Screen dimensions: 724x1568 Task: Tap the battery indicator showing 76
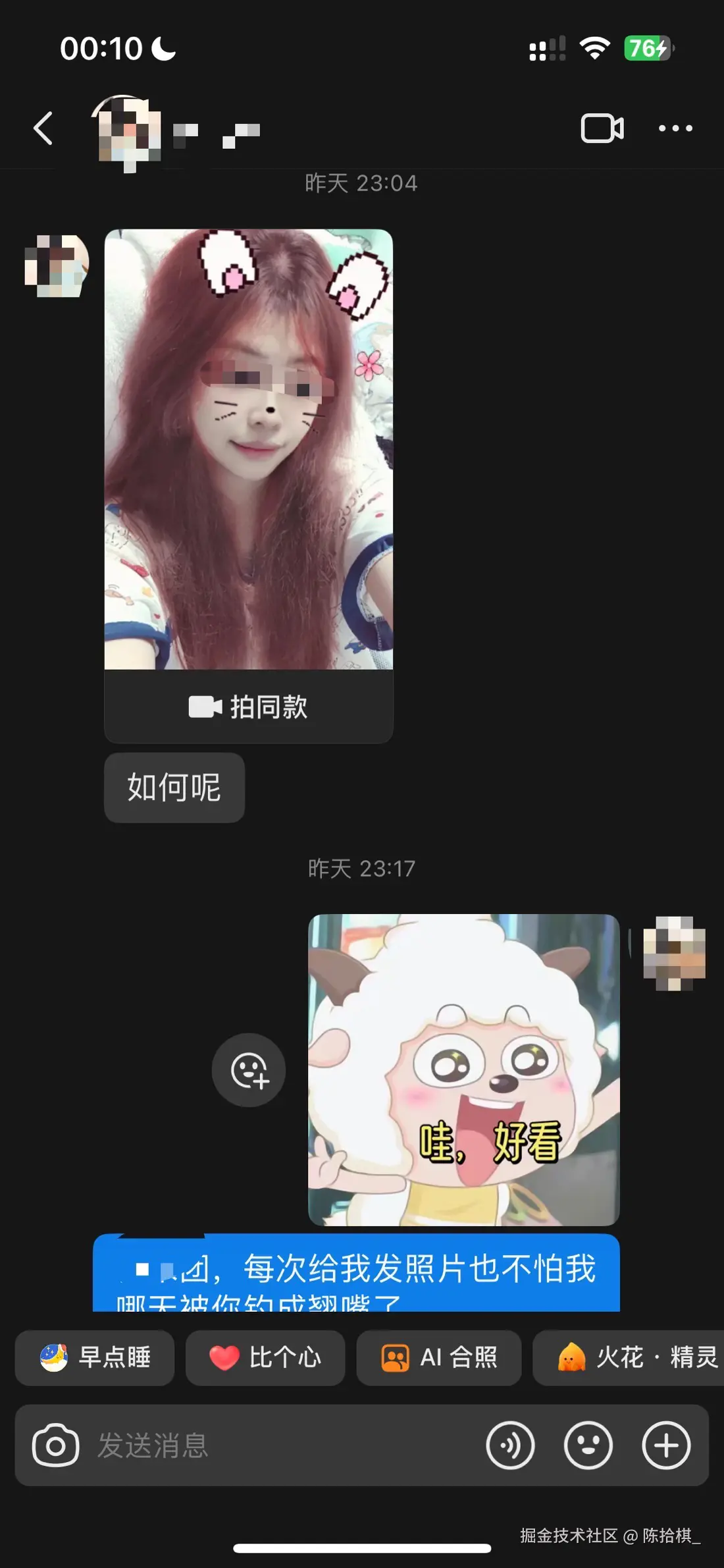tap(648, 49)
